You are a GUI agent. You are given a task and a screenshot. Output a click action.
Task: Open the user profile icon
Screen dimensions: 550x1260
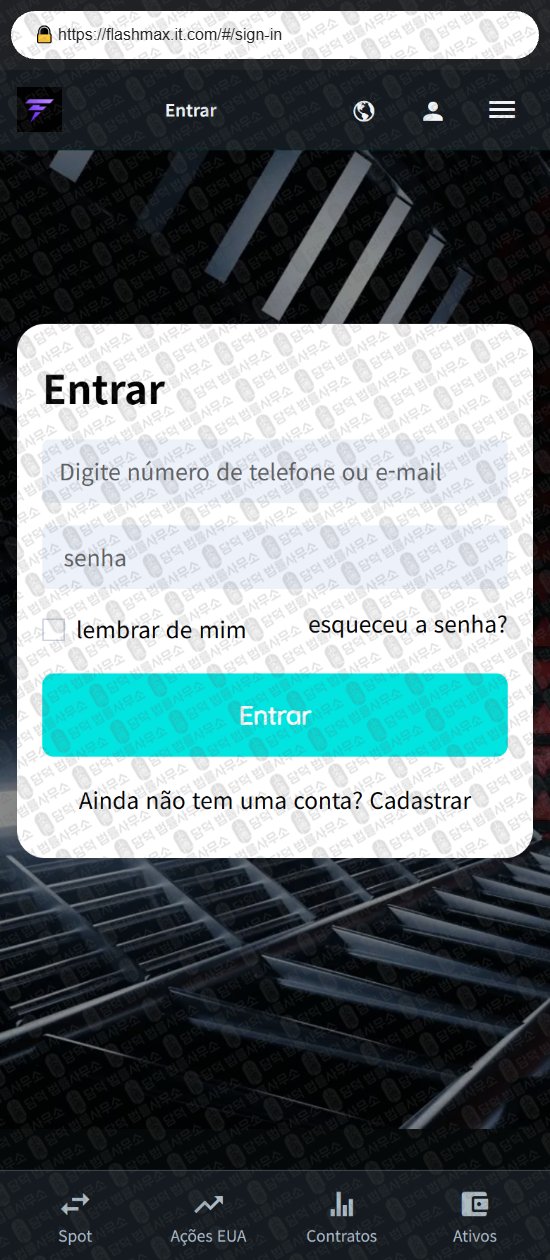tap(433, 111)
